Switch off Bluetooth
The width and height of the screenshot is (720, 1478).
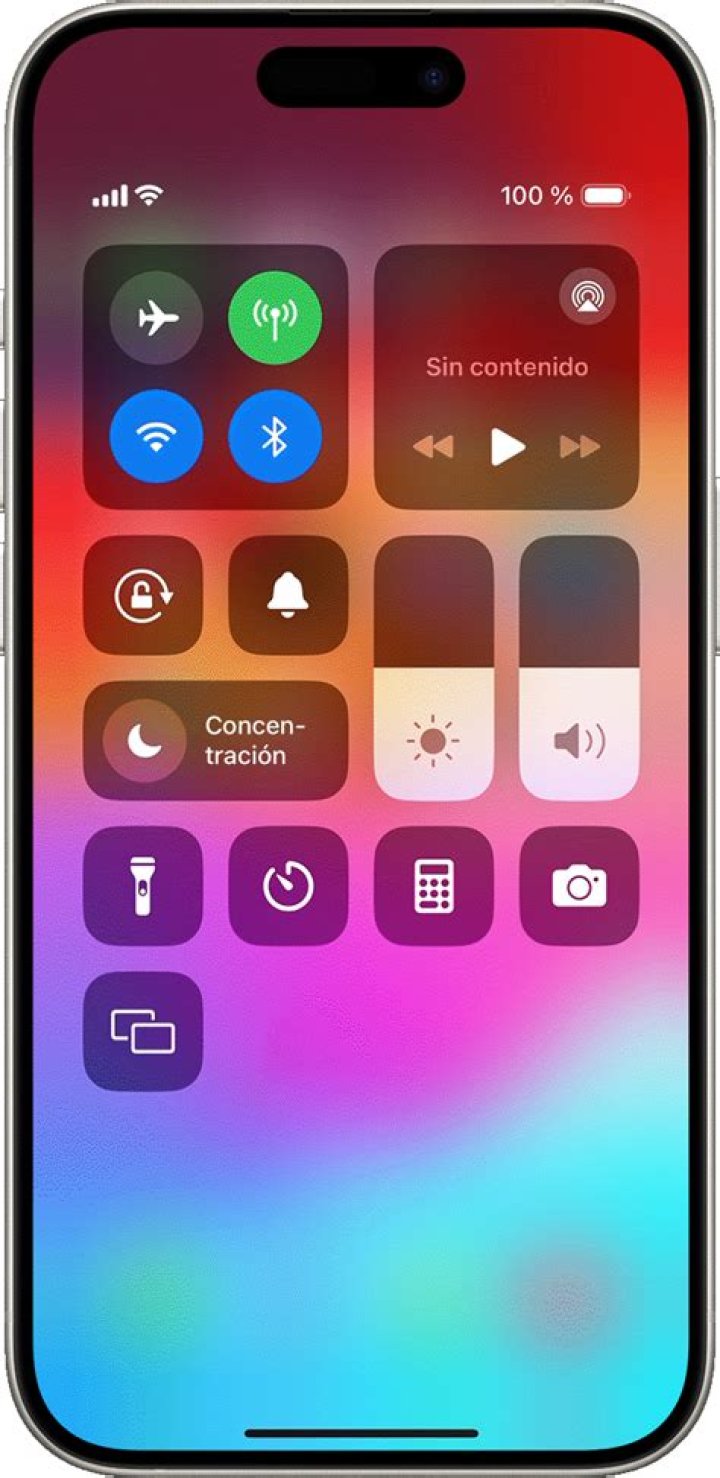pyautogui.click(x=275, y=437)
